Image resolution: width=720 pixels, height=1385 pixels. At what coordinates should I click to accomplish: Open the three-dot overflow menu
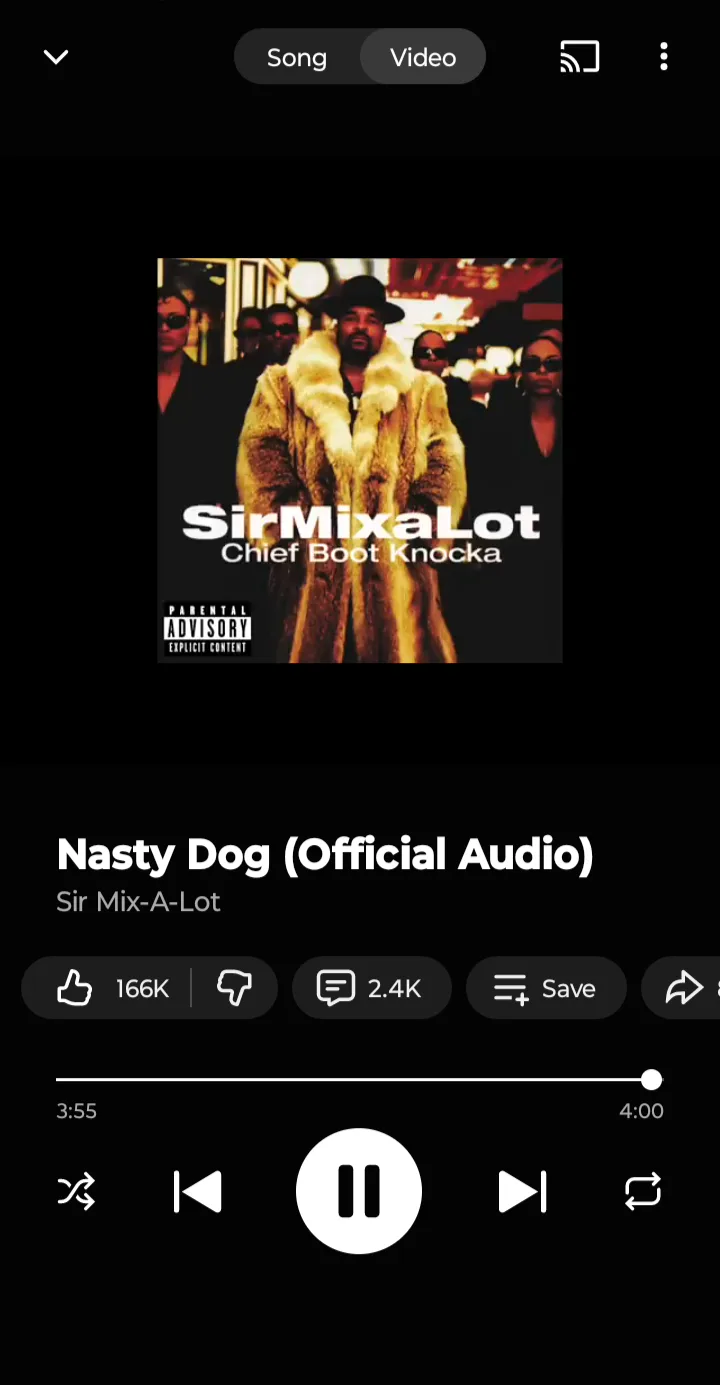click(664, 57)
